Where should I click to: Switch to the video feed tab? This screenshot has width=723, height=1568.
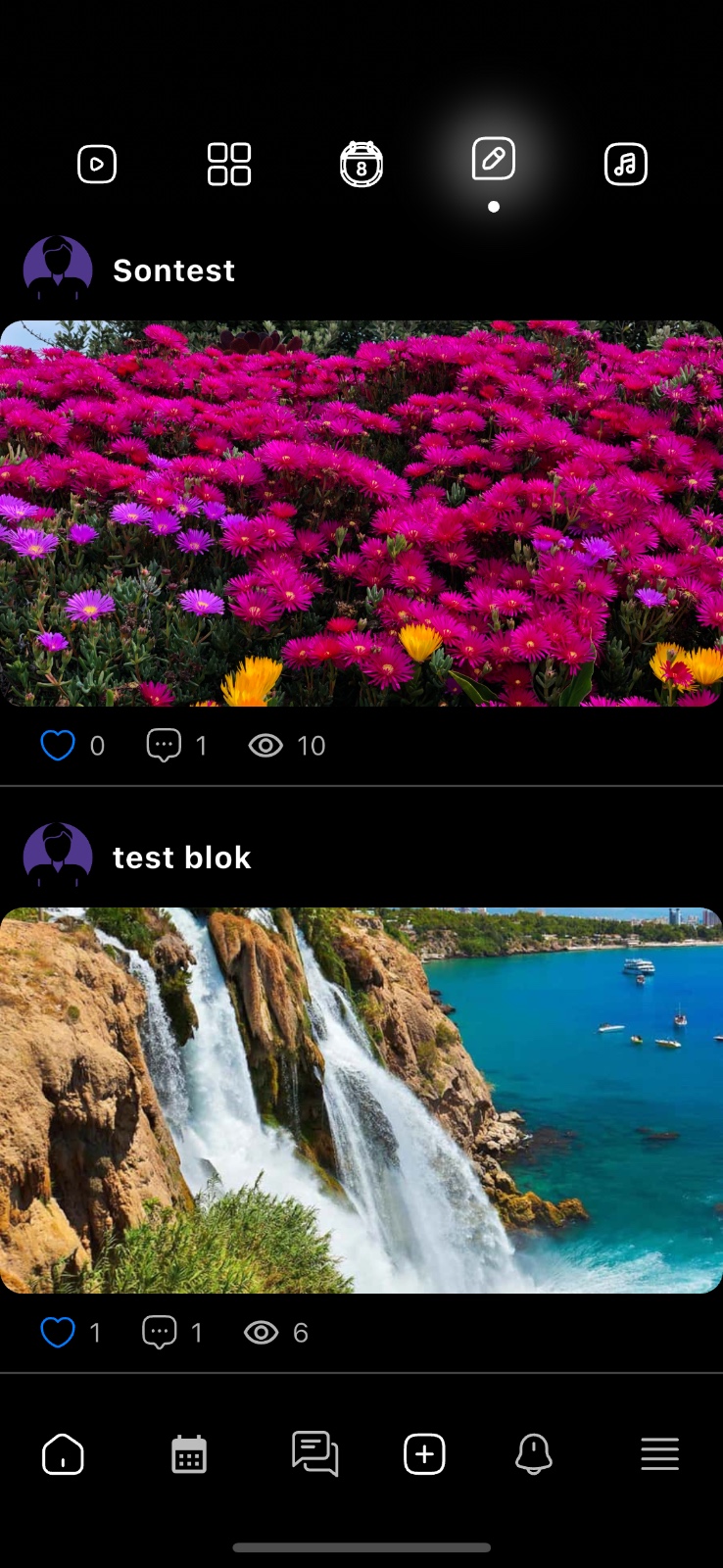click(x=97, y=164)
